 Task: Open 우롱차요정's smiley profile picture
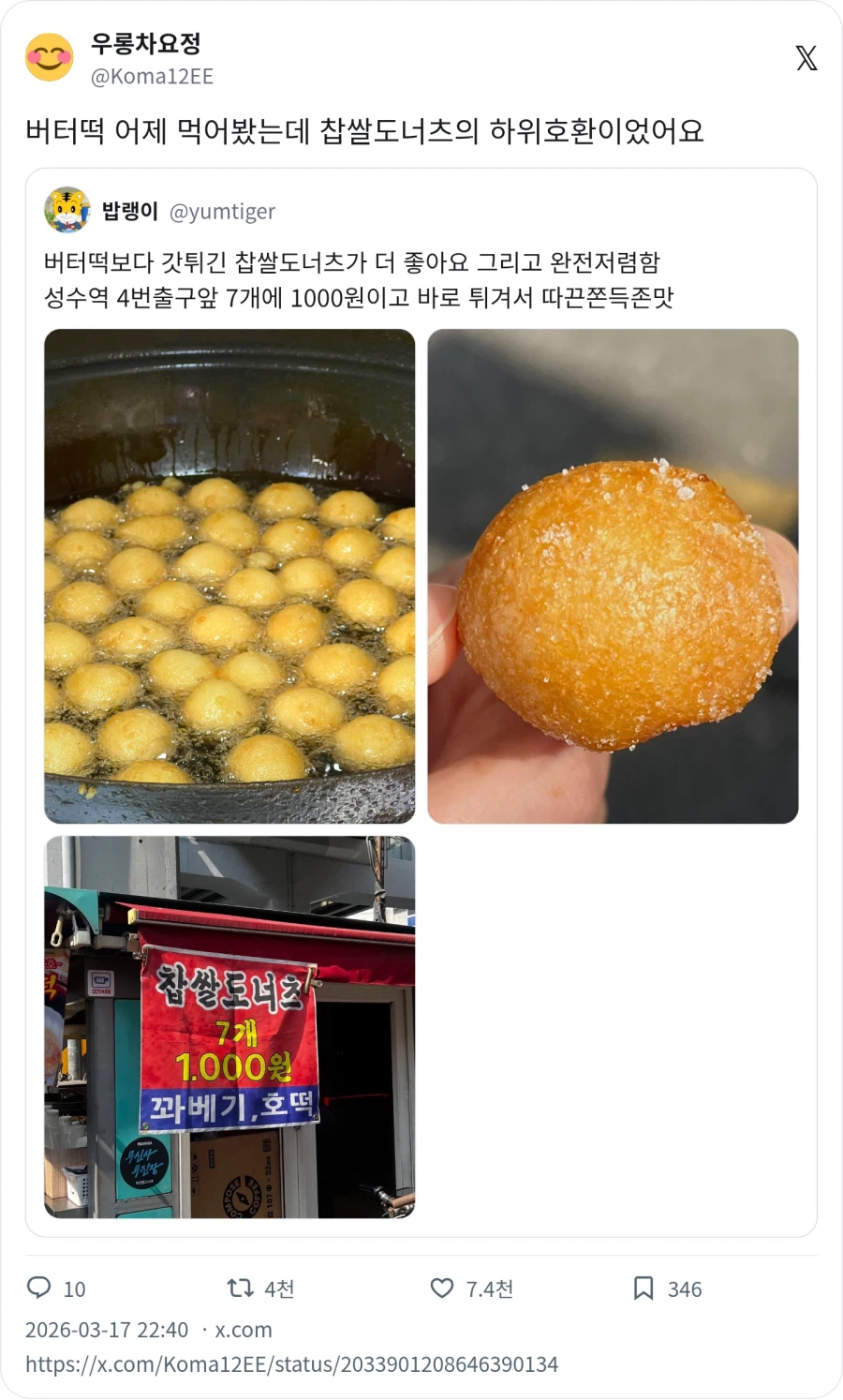pos(49,56)
